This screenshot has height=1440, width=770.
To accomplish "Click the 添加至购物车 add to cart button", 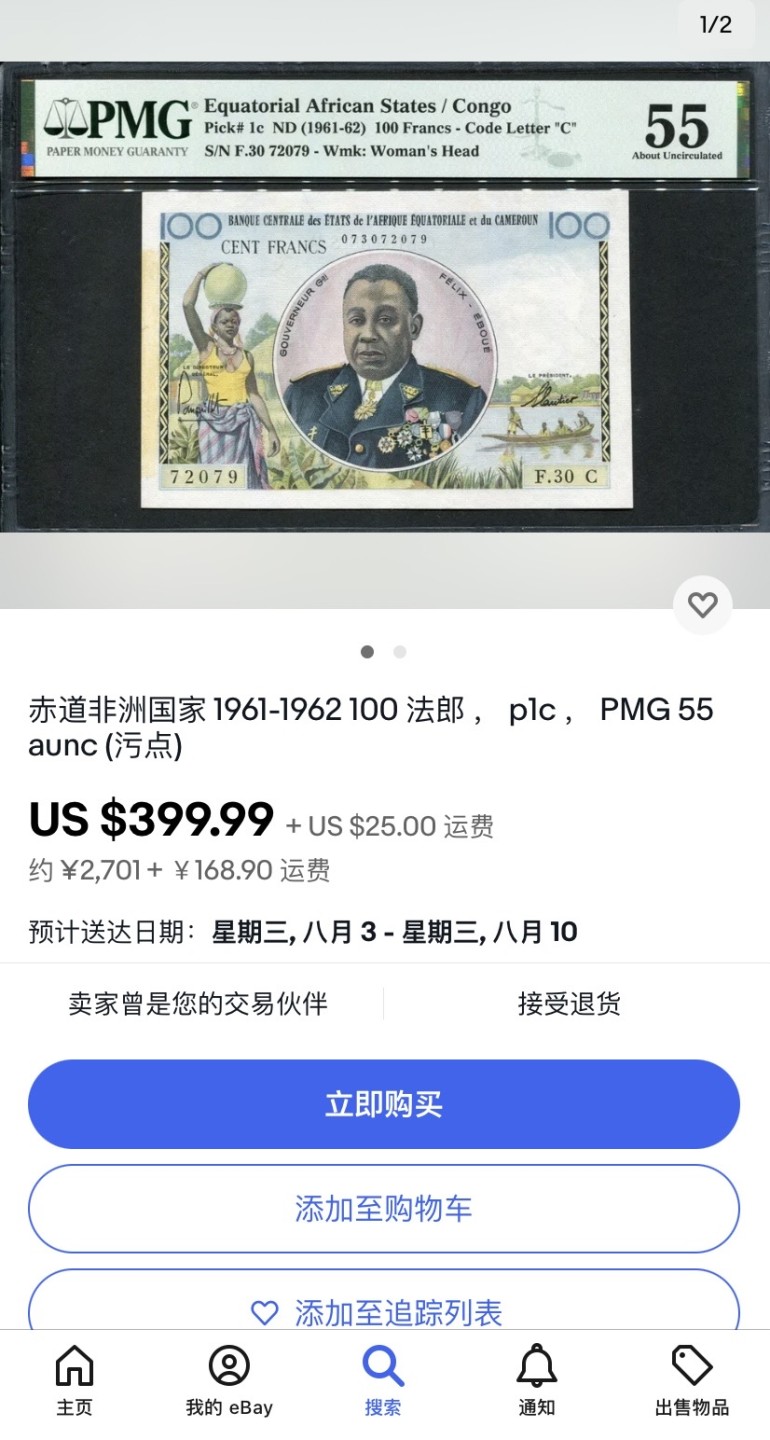I will tap(385, 1209).
